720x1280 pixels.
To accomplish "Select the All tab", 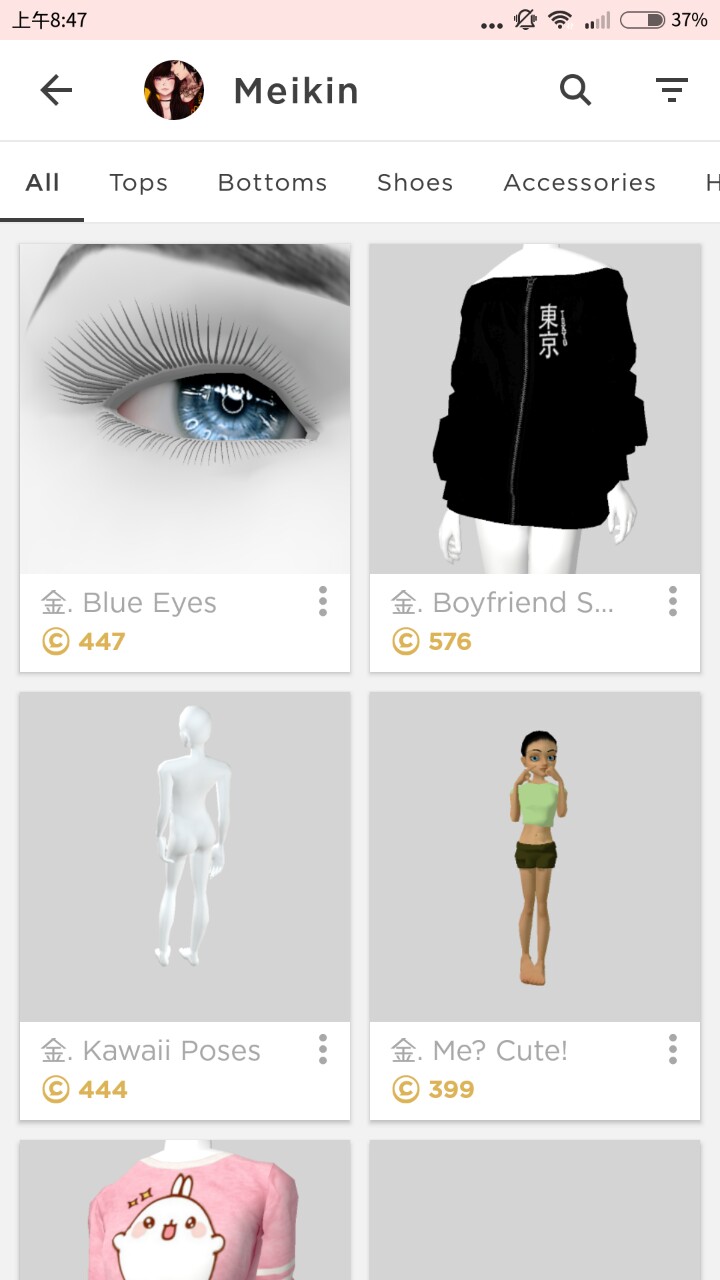I will click(43, 183).
